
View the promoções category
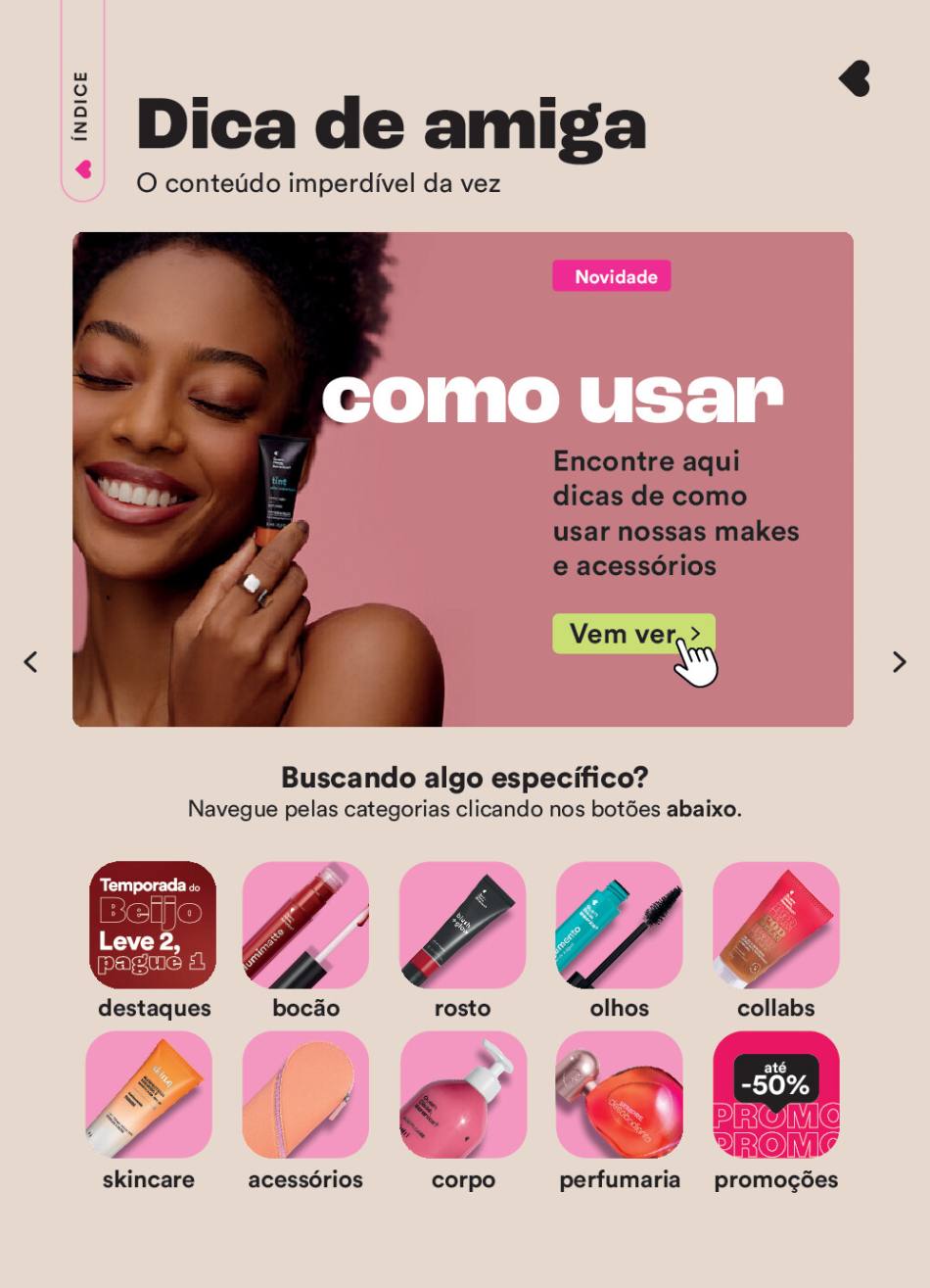coord(775,1094)
